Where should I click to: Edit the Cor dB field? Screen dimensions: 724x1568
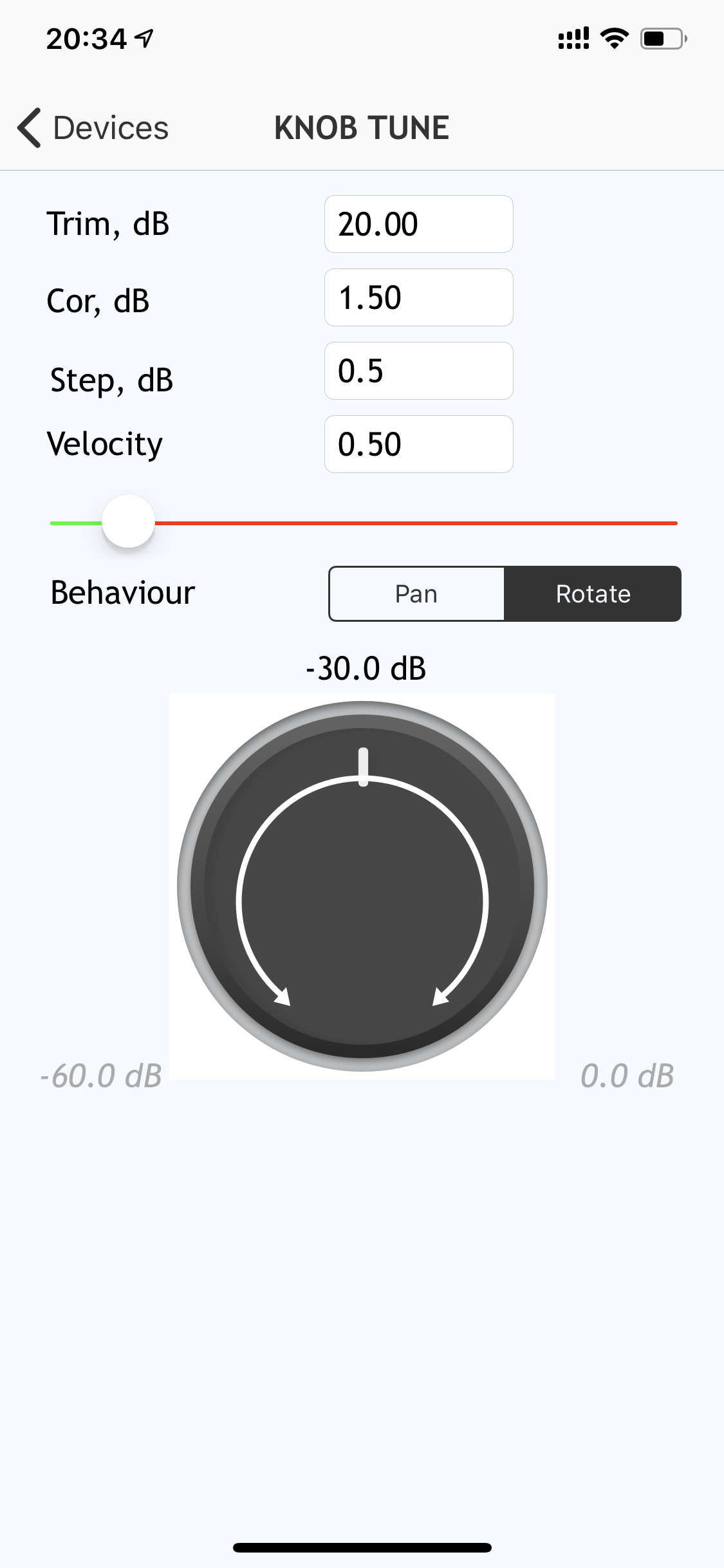click(418, 297)
